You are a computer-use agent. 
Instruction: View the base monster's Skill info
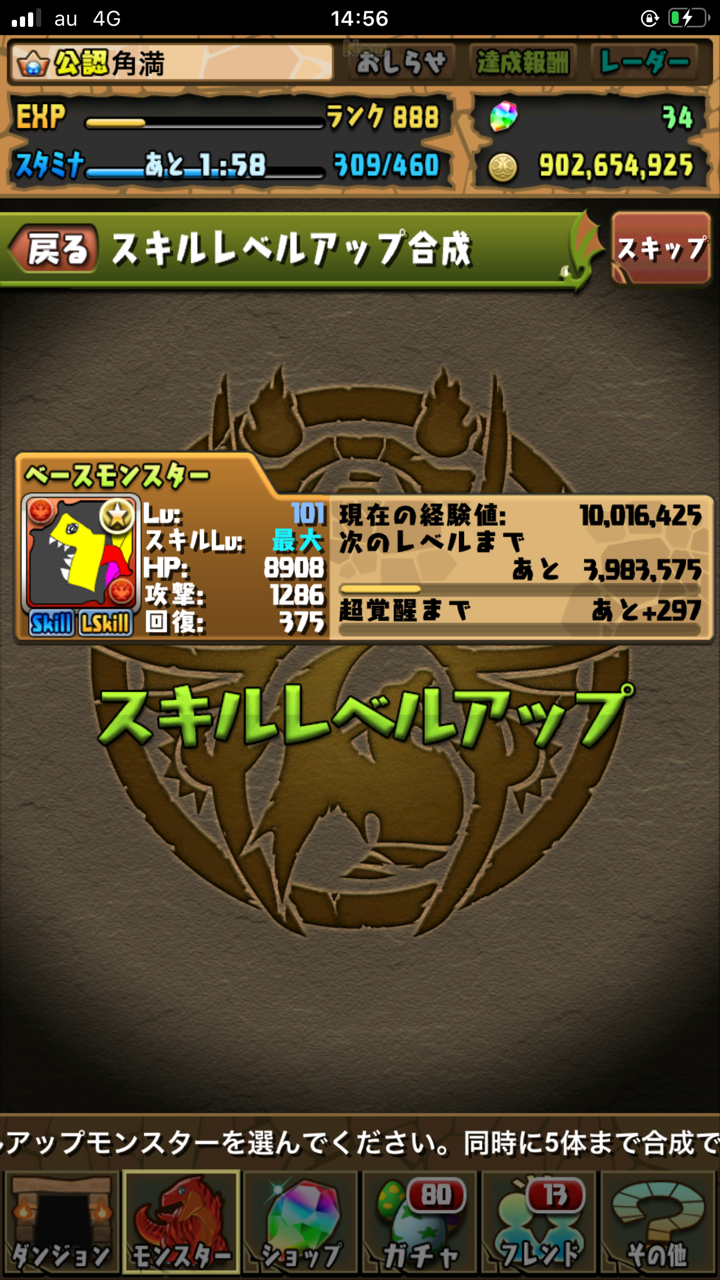[50, 624]
